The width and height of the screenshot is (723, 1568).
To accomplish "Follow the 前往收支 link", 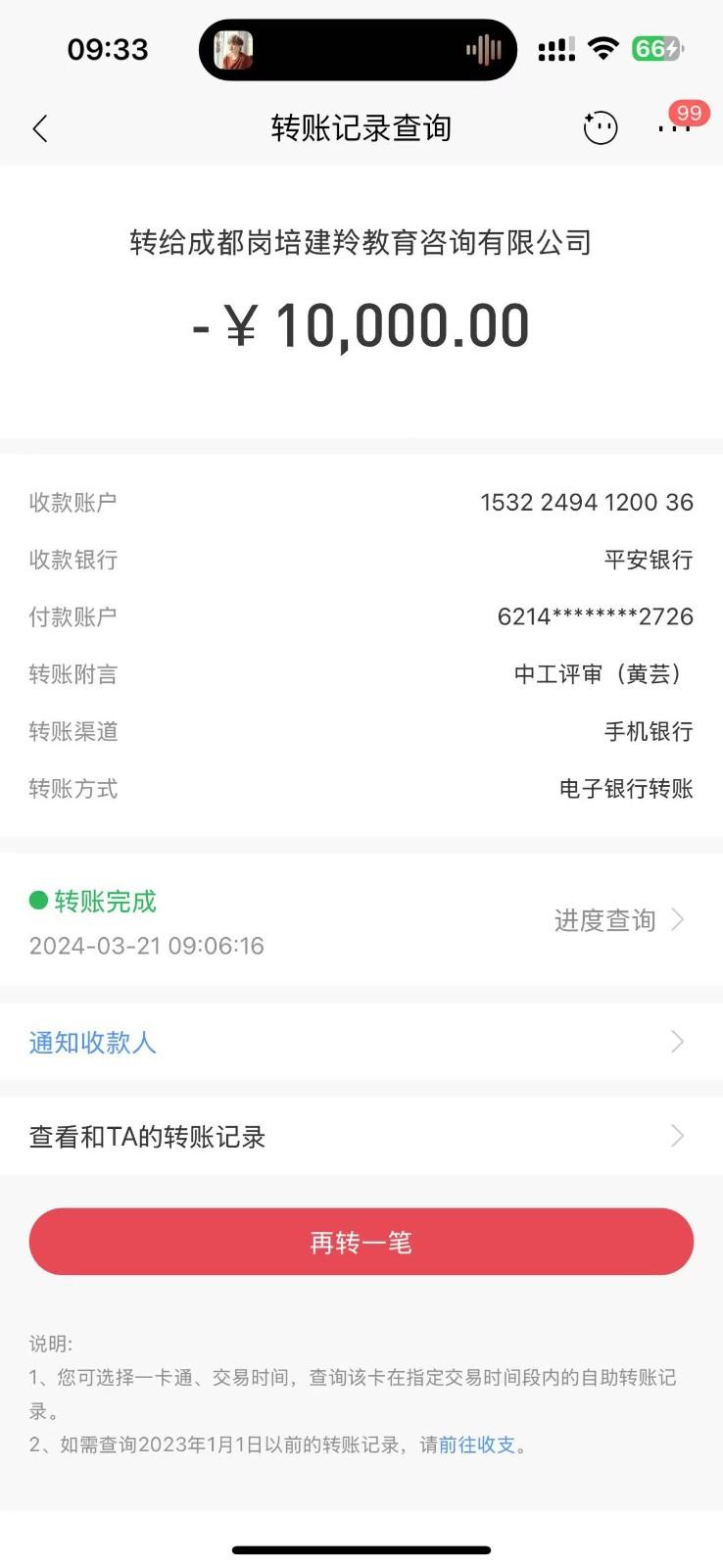I will pyautogui.click(x=476, y=1445).
